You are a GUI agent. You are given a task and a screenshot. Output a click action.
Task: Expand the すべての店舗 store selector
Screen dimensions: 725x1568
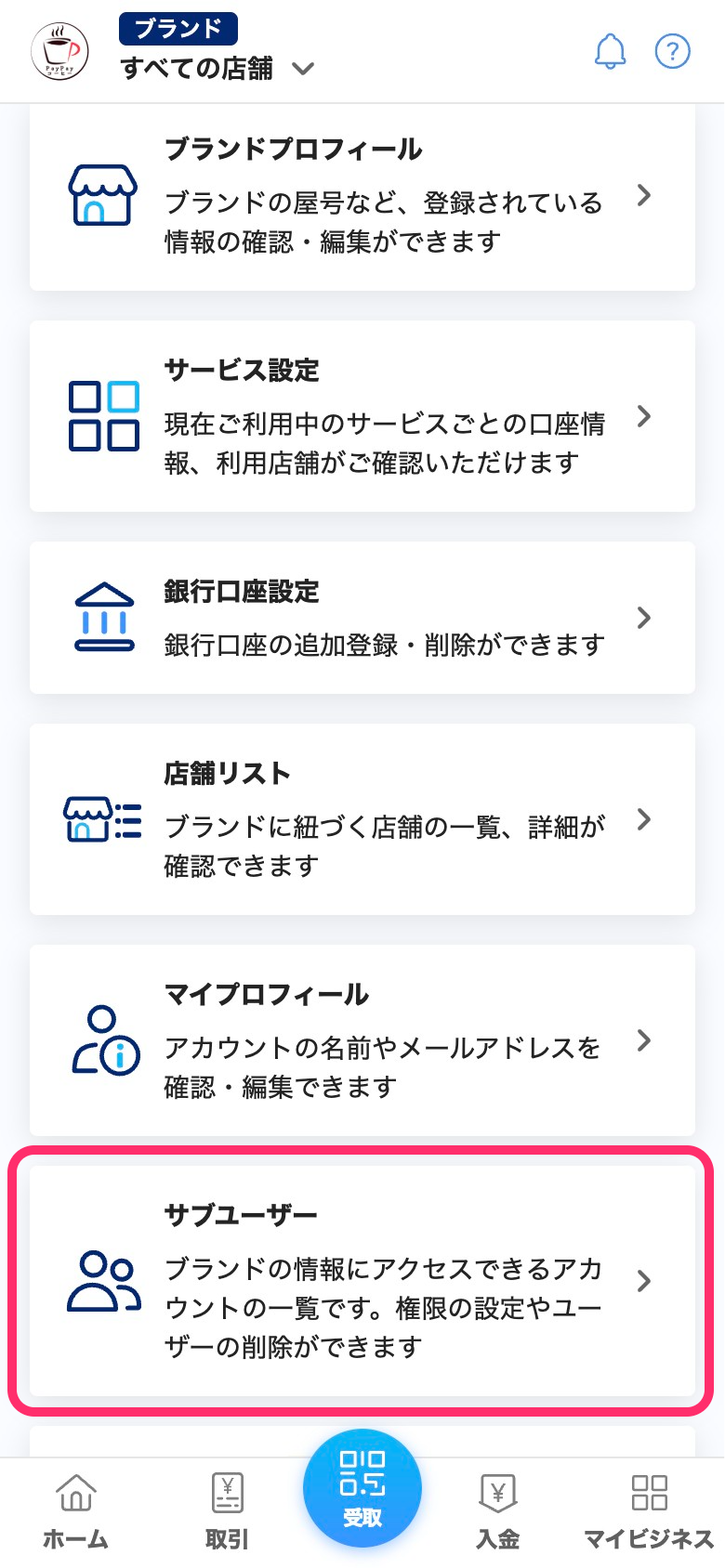coord(218,68)
